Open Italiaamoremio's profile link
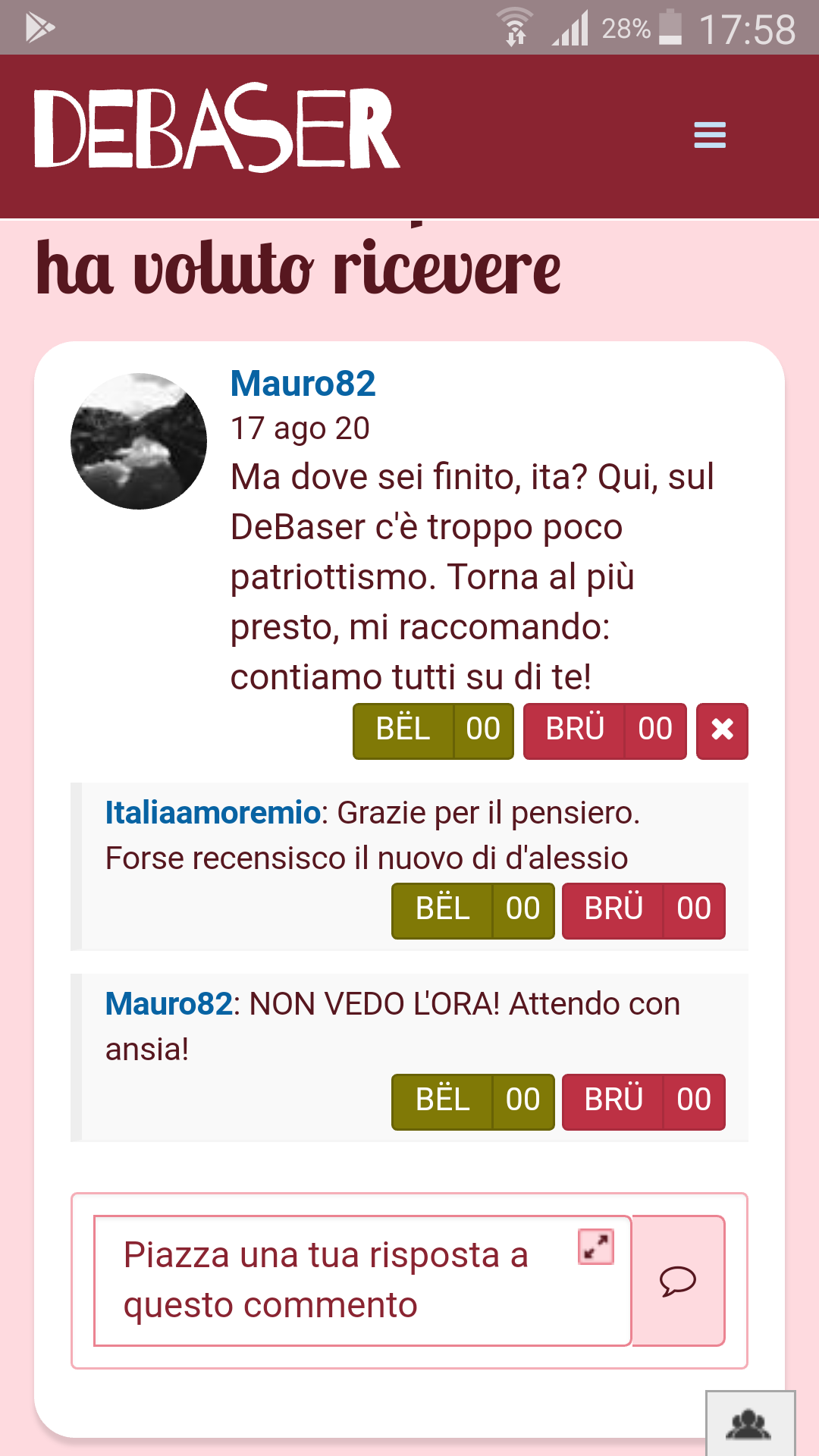 [x=212, y=812]
